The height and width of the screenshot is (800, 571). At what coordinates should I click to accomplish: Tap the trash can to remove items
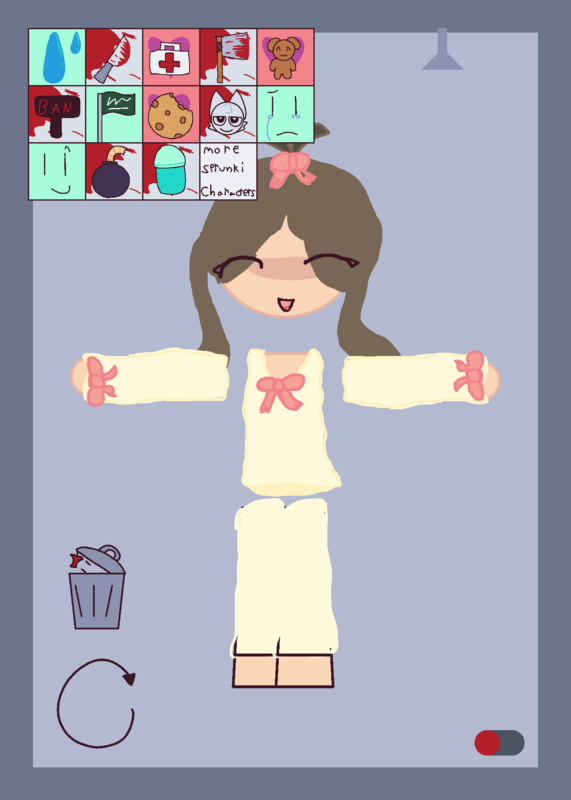pyautogui.click(x=97, y=587)
